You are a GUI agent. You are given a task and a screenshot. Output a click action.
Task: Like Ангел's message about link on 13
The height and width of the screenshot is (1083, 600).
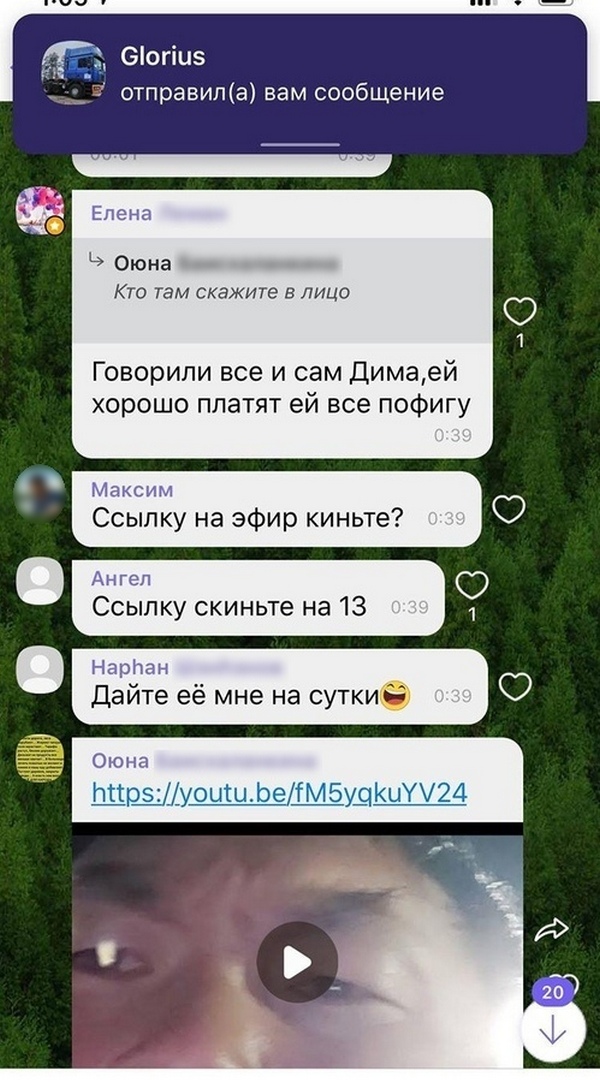coord(472,585)
